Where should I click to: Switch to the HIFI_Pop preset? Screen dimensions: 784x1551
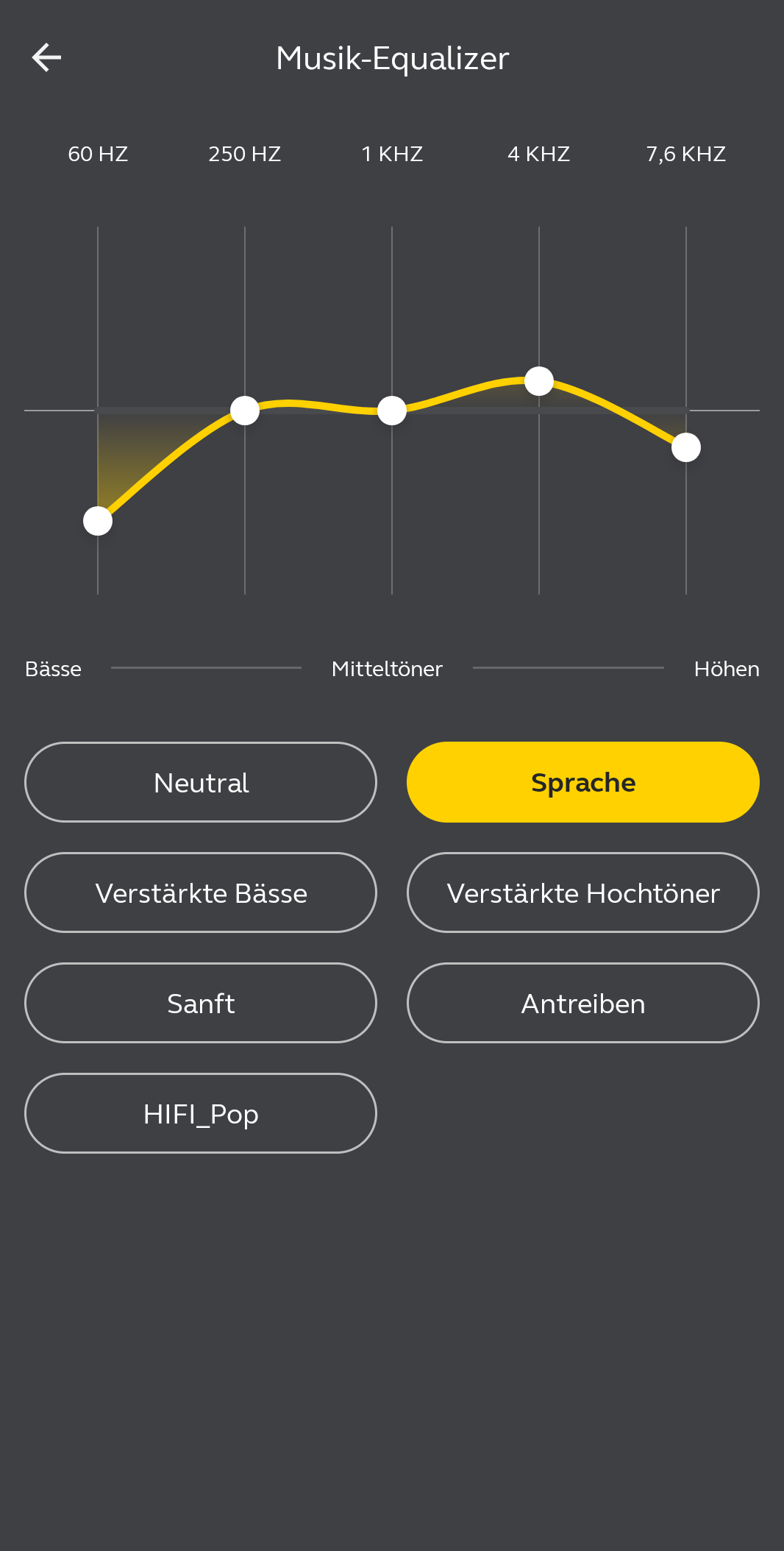(201, 1113)
